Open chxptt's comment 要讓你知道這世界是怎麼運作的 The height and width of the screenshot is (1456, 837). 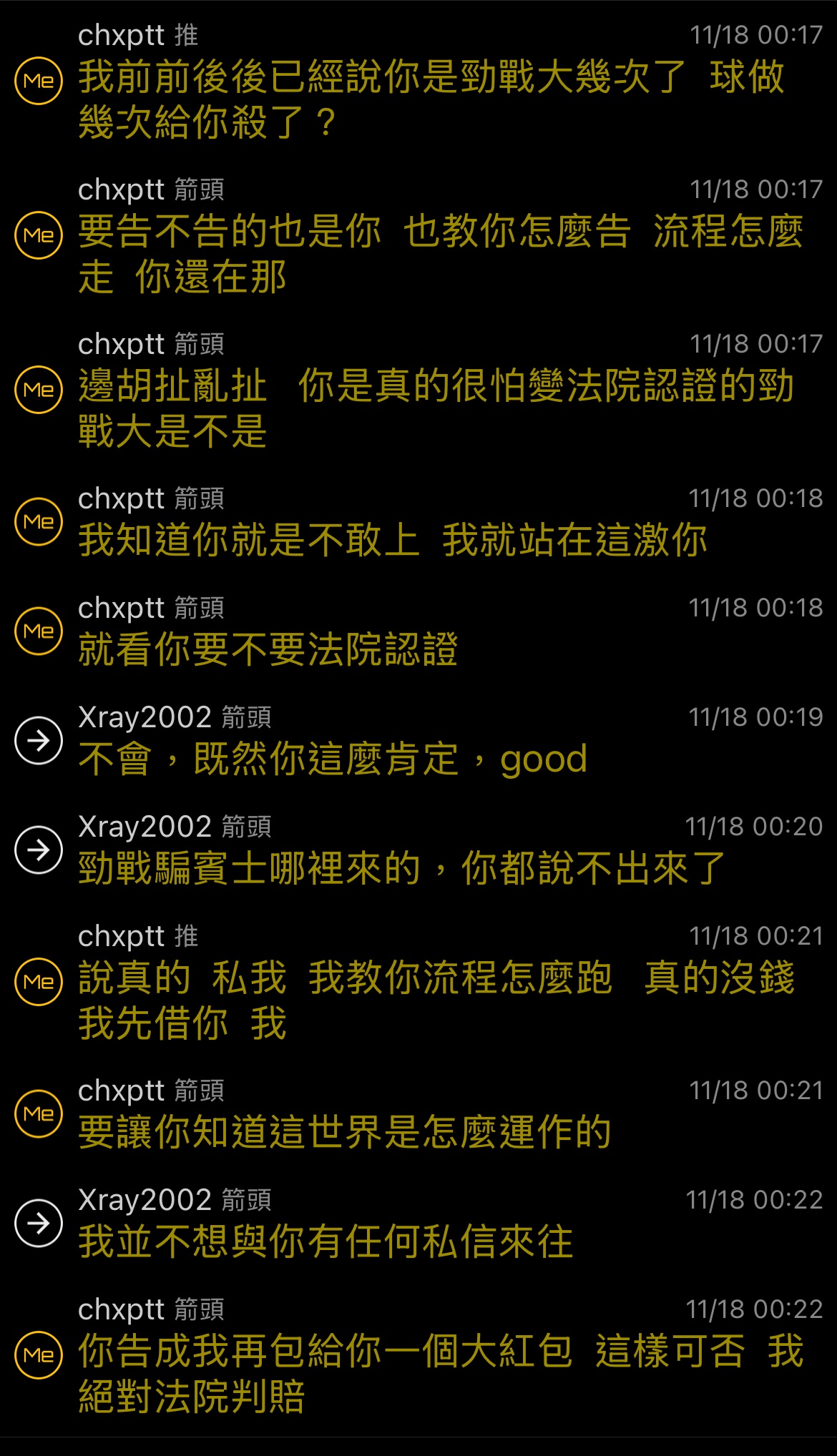pyautogui.click(x=418, y=1114)
